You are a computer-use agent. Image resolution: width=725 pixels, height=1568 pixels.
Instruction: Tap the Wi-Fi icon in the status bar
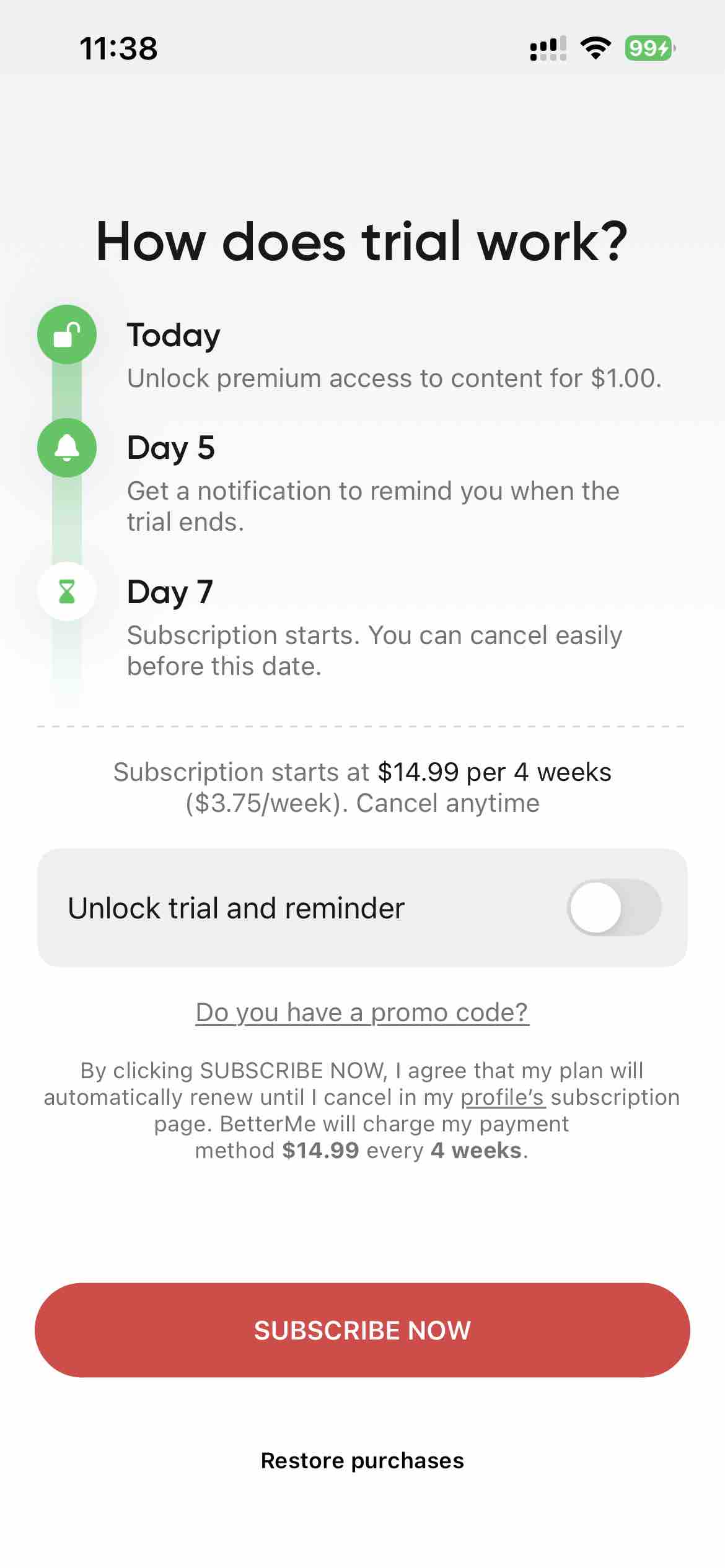pos(597,48)
